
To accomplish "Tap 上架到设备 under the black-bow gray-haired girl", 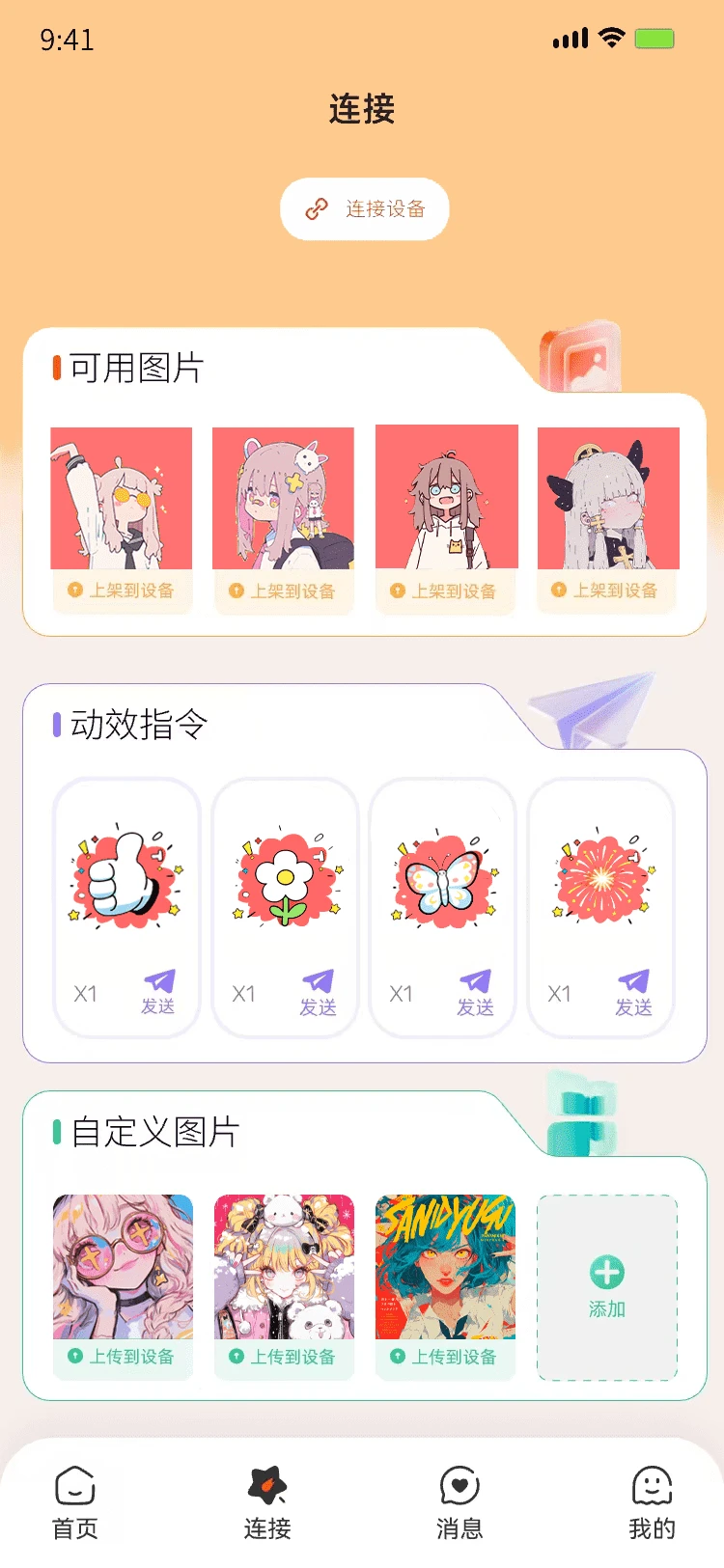I will [x=606, y=591].
